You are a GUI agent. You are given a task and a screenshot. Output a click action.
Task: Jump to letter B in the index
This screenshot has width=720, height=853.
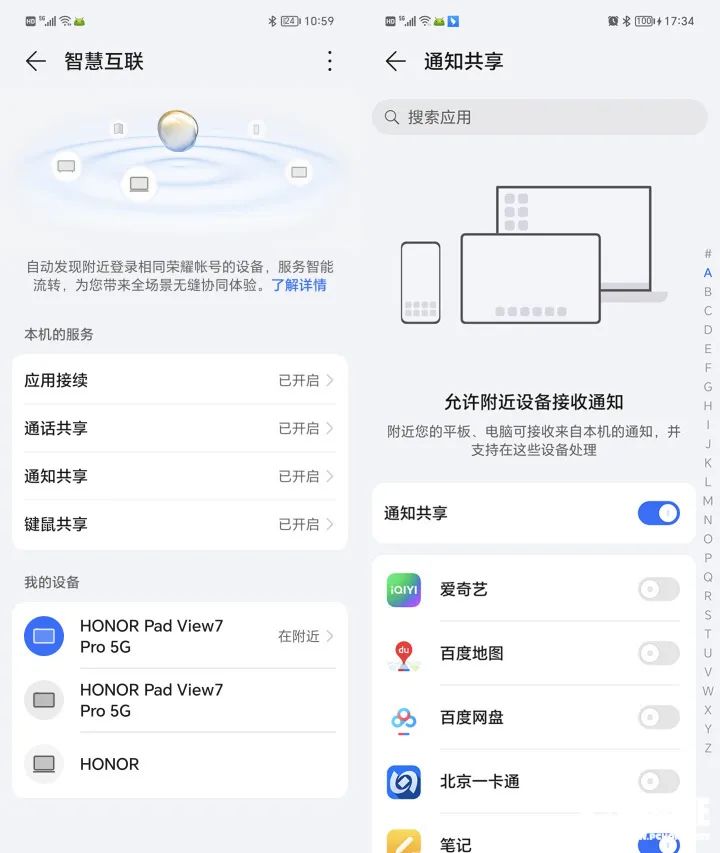pyautogui.click(x=708, y=292)
